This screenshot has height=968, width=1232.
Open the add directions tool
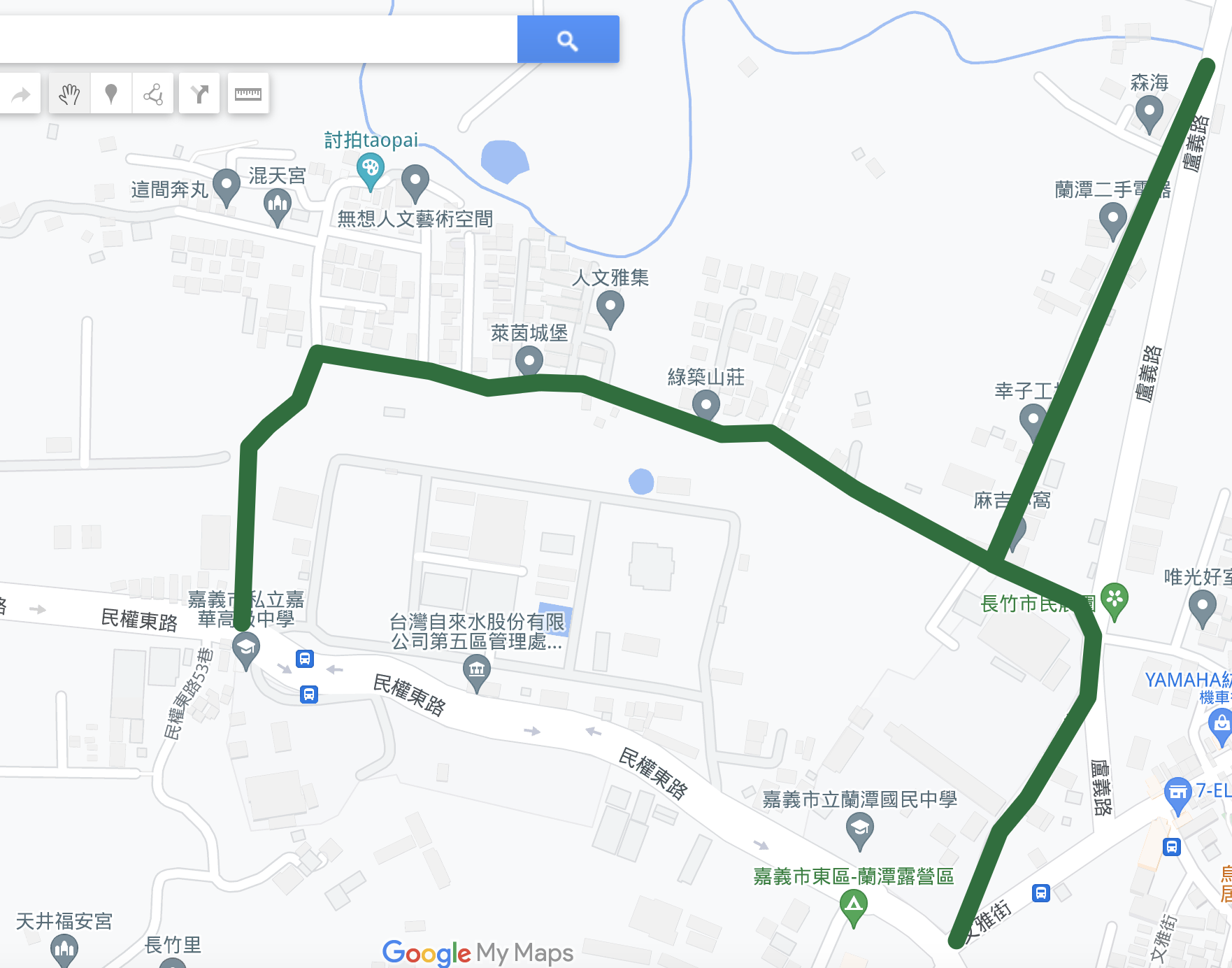[x=199, y=94]
